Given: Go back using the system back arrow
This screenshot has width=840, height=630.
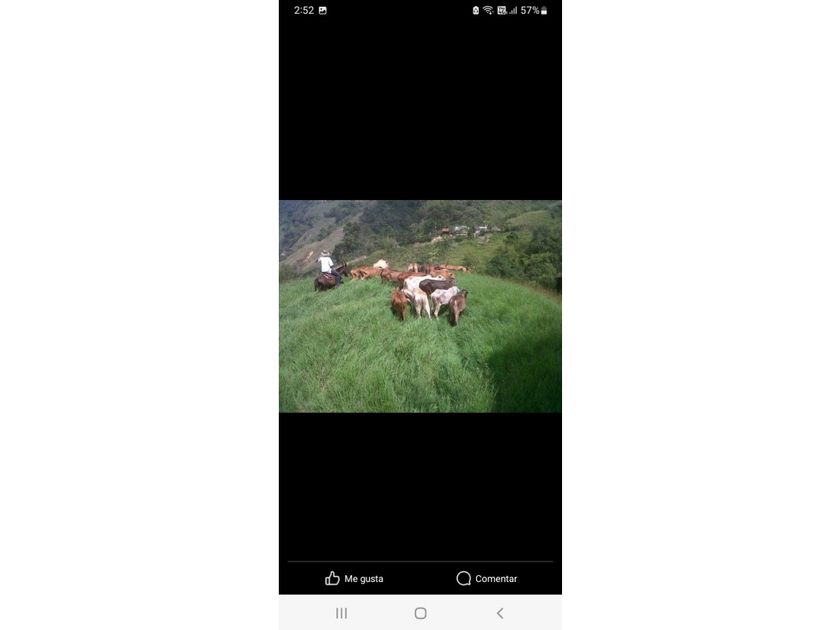Looking at the screenshot, I should tap(500, 613).
